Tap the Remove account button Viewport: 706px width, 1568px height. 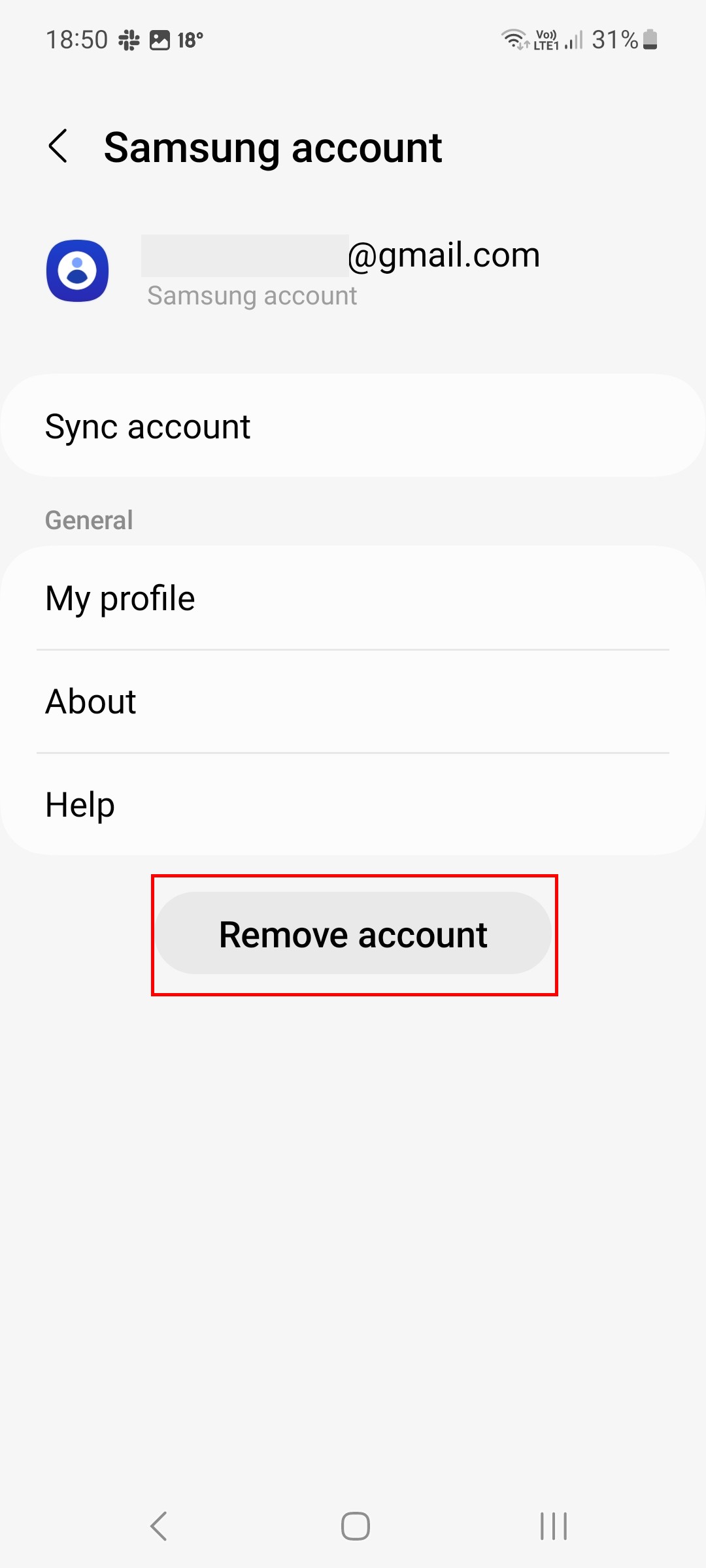(x=354, y=934)
